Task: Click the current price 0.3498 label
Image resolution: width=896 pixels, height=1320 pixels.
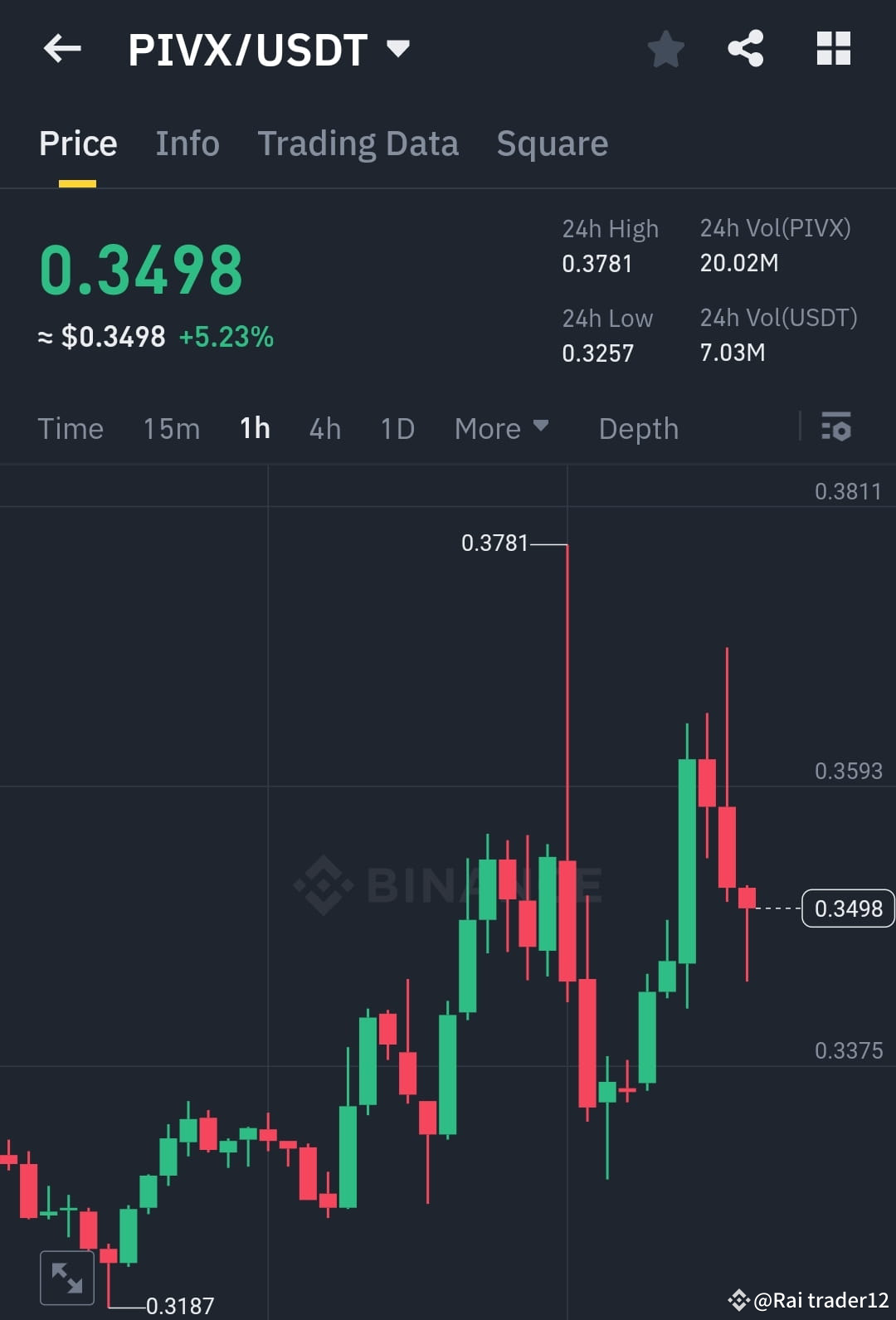Action: 143,265
